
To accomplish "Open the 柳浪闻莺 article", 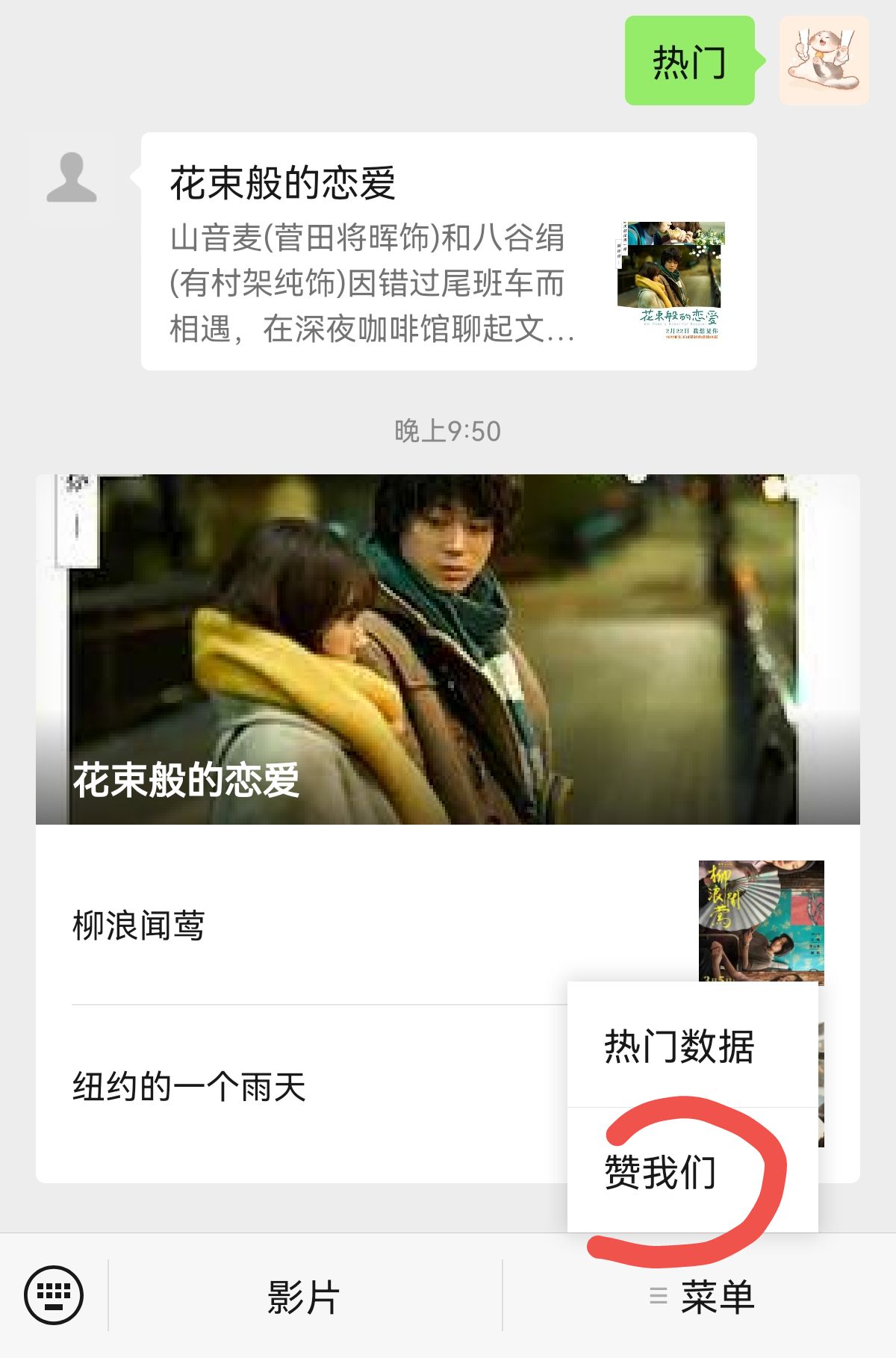I will 299,925.
